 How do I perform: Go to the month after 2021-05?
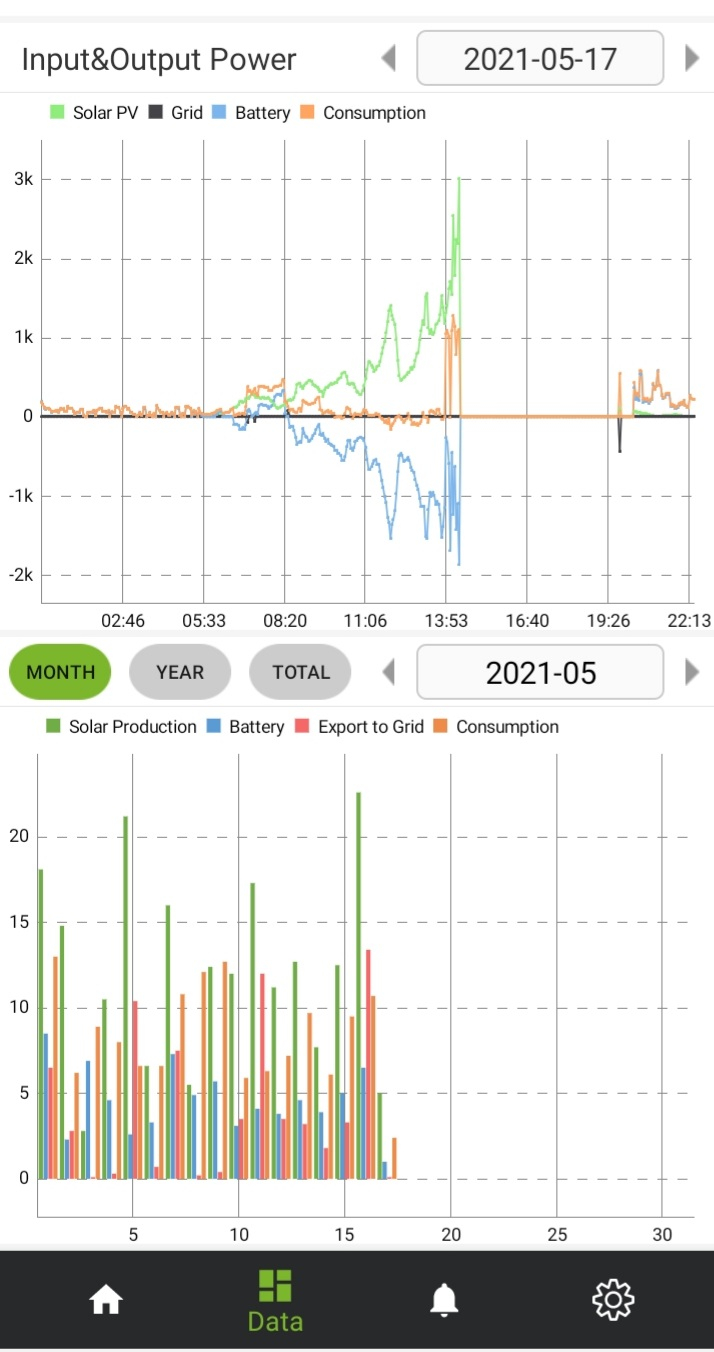click(x=692, y=672)
